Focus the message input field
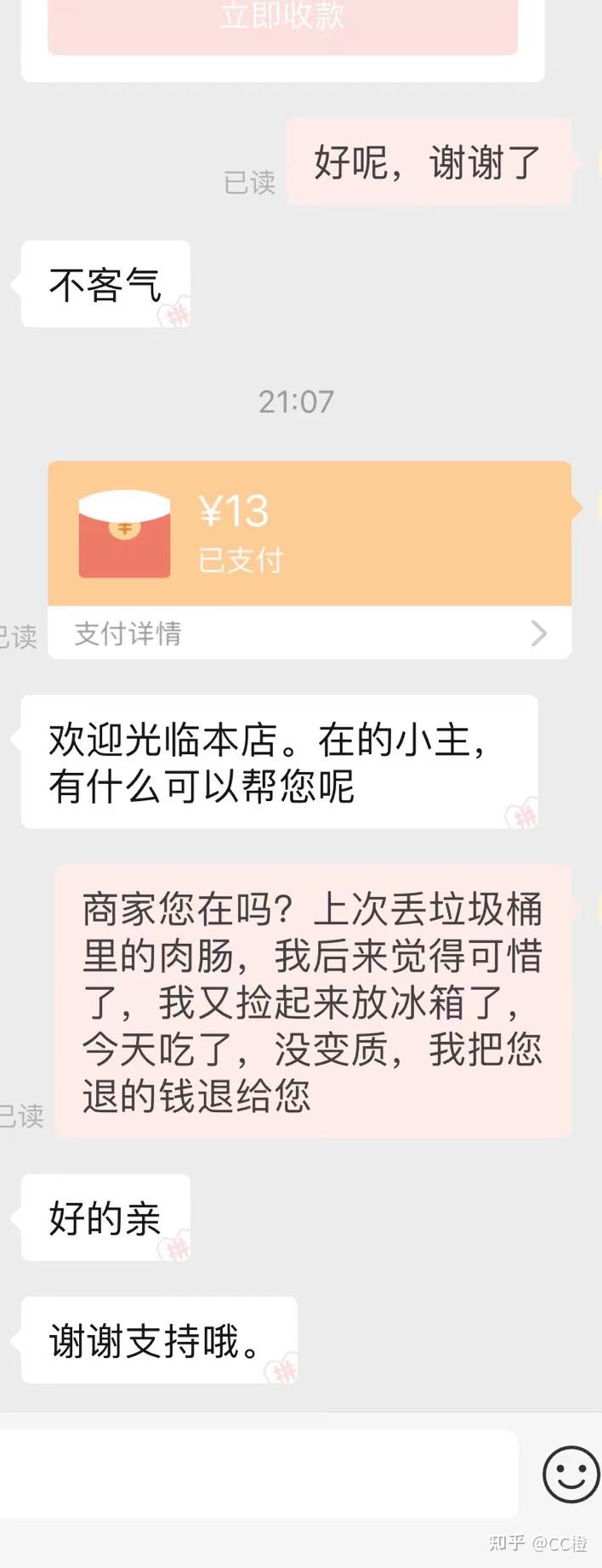This screenshot has width=602, height=1568. click(255, 1474)
